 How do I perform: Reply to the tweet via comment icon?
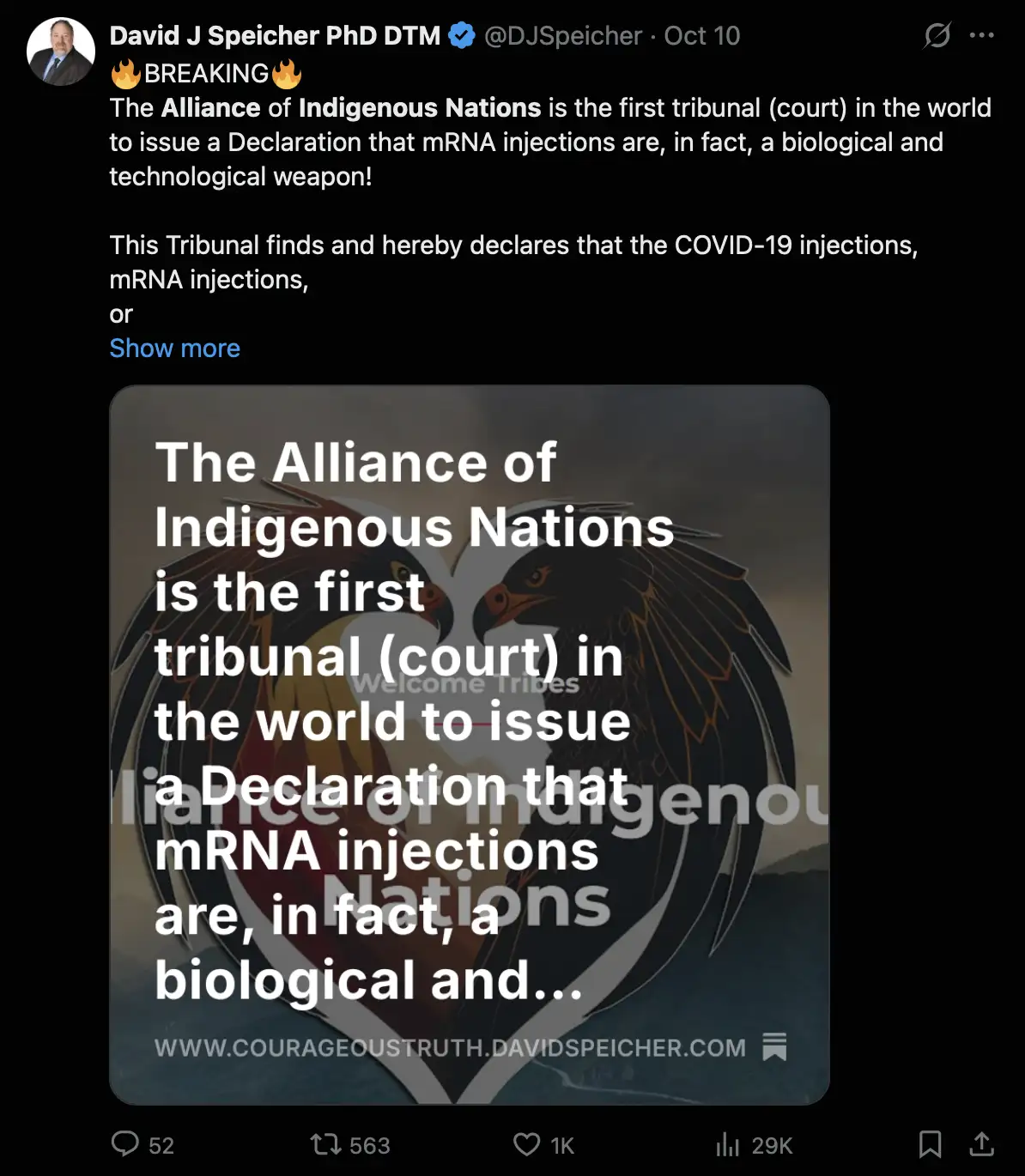(125, 1144)
